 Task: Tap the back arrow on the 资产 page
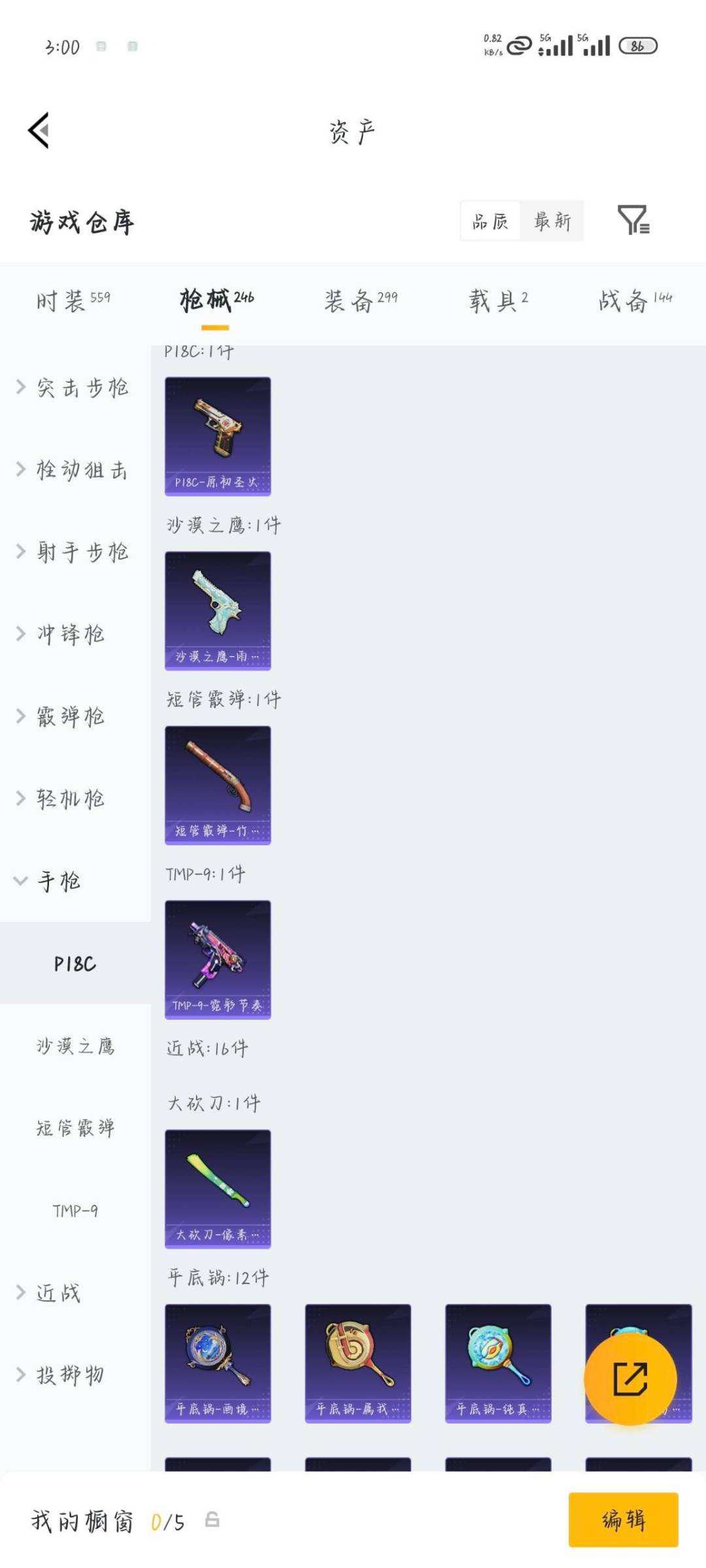tap(41, 129)
